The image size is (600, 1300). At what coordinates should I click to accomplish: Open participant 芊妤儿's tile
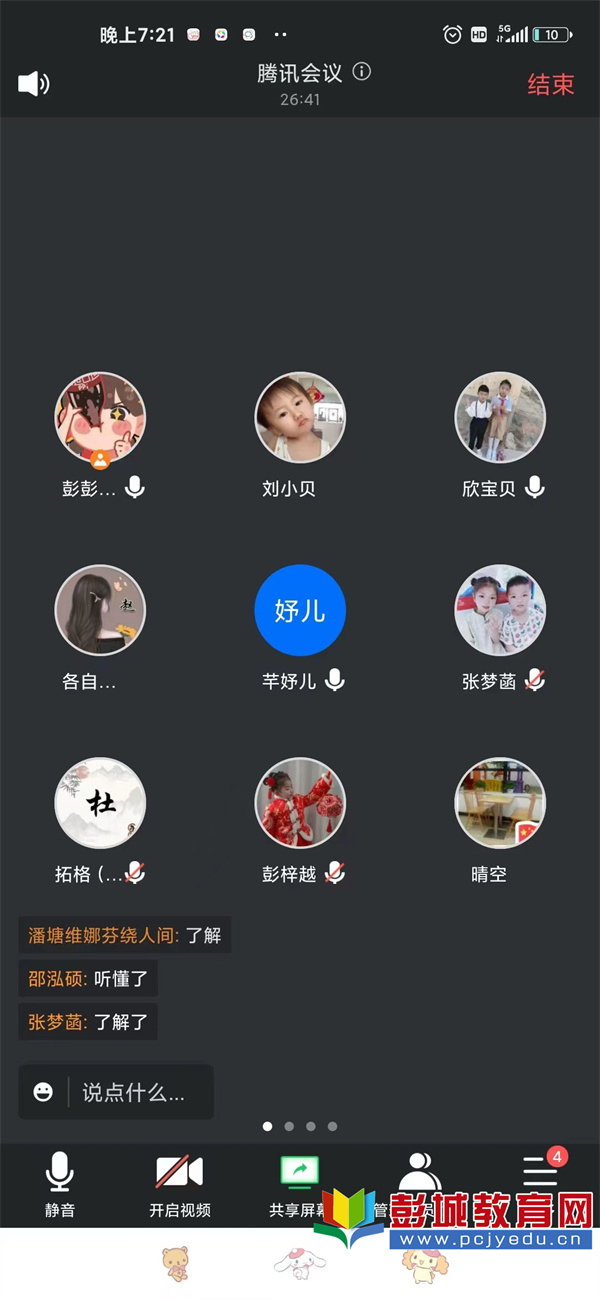point(300,610)
